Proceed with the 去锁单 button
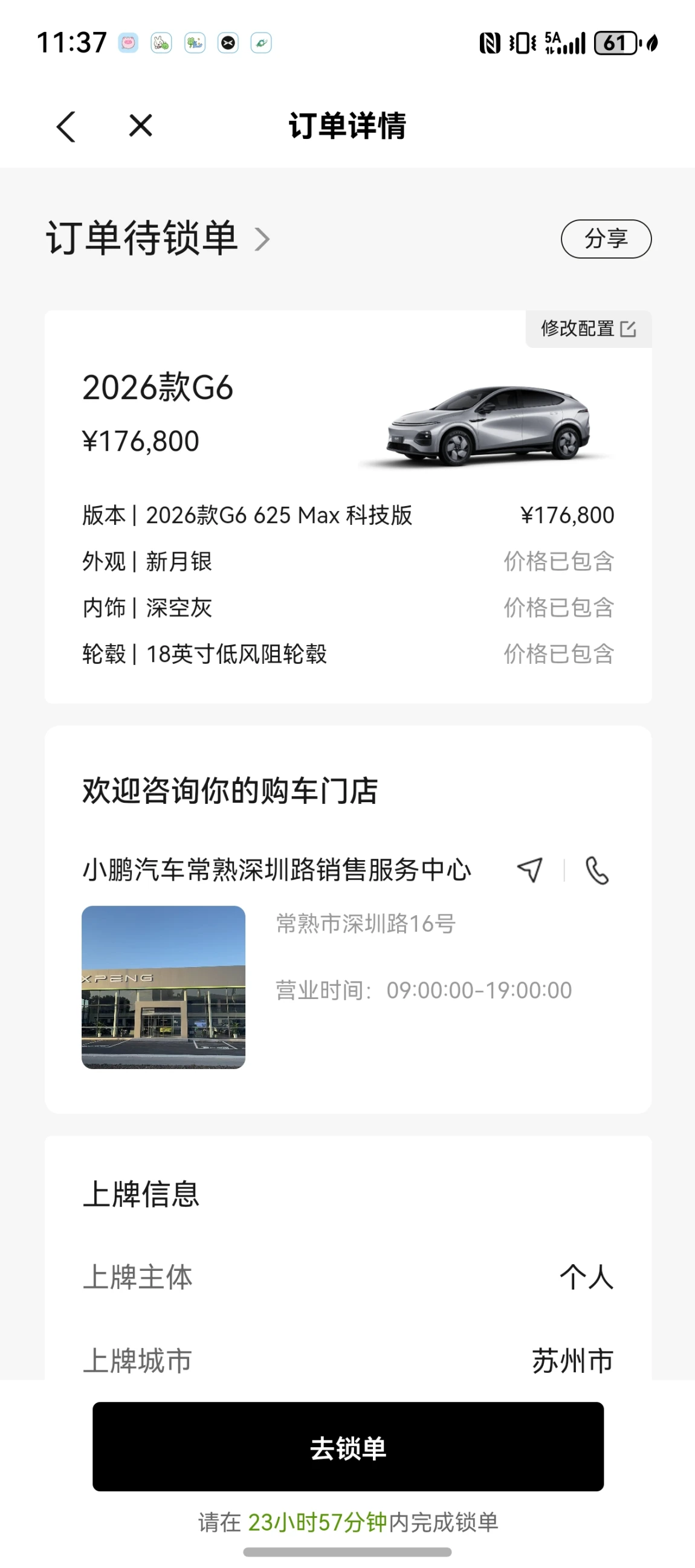This screenshot has height=1568, width=695. click(348, 1446)
